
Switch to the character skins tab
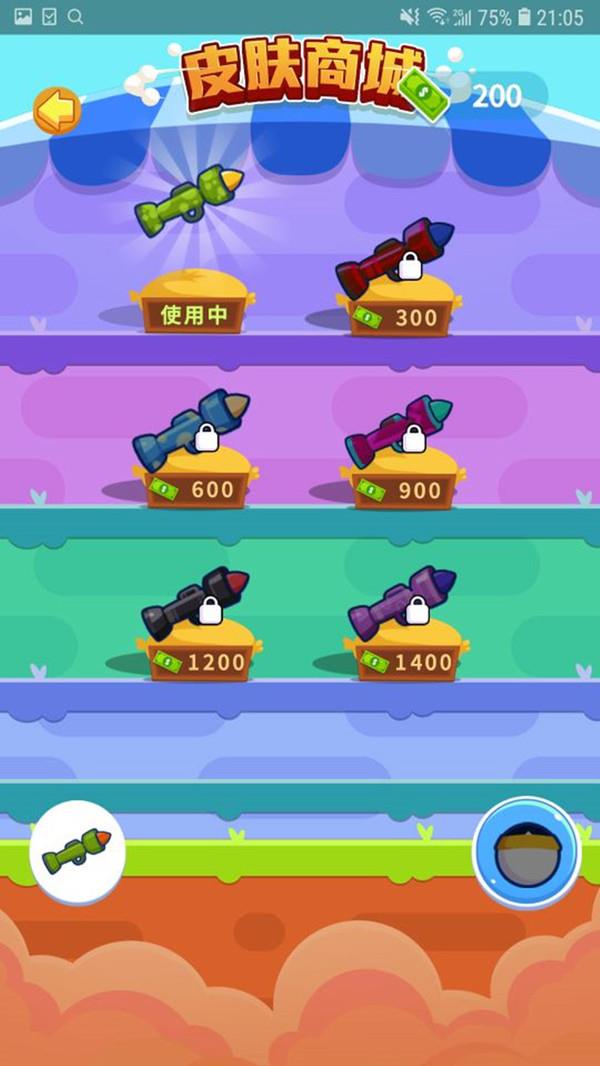point(526,853)
